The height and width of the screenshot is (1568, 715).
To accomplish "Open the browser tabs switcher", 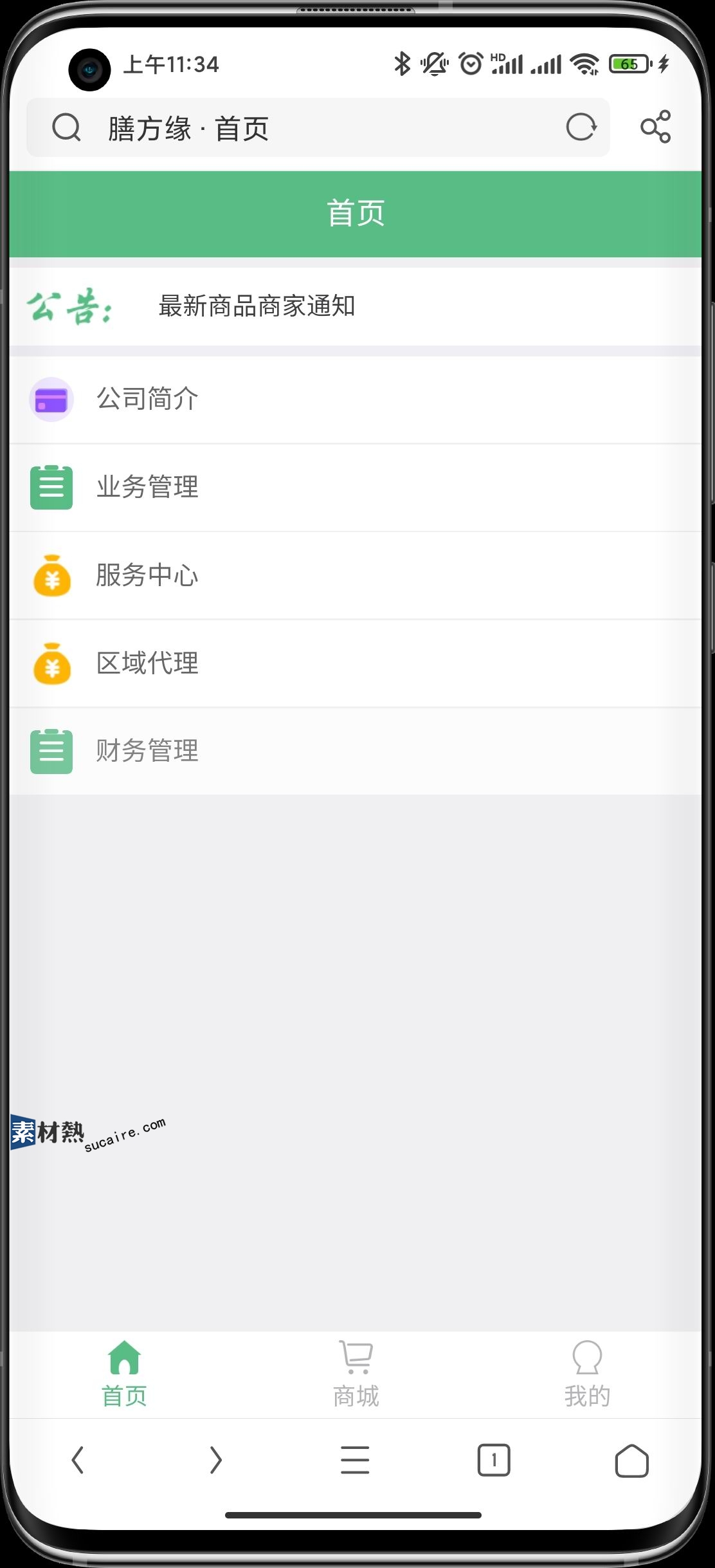I will [494, 1460].
